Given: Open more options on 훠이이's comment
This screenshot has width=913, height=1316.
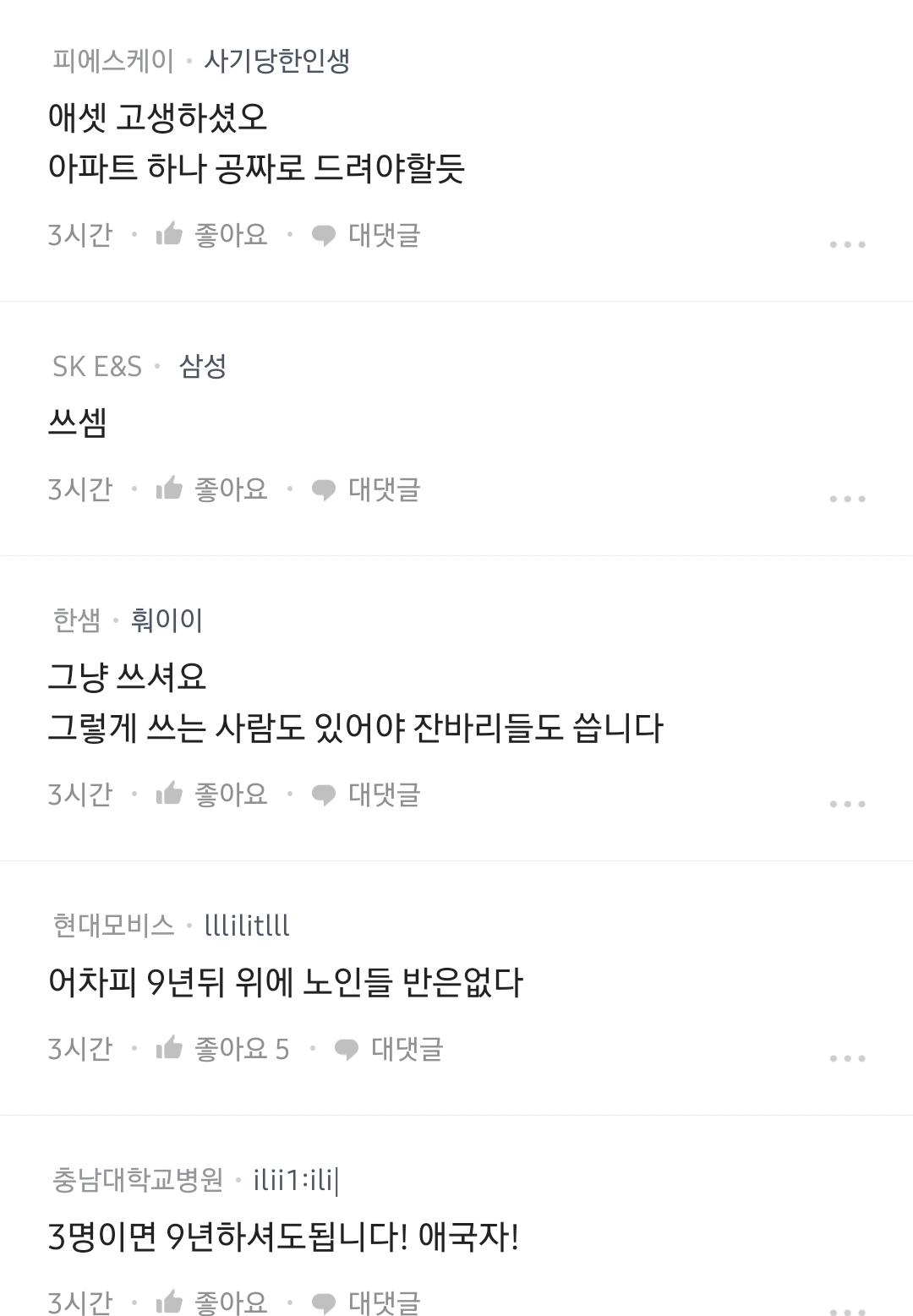Looking at the screenshot, I should pyautogui.click(x=847, y=804).
